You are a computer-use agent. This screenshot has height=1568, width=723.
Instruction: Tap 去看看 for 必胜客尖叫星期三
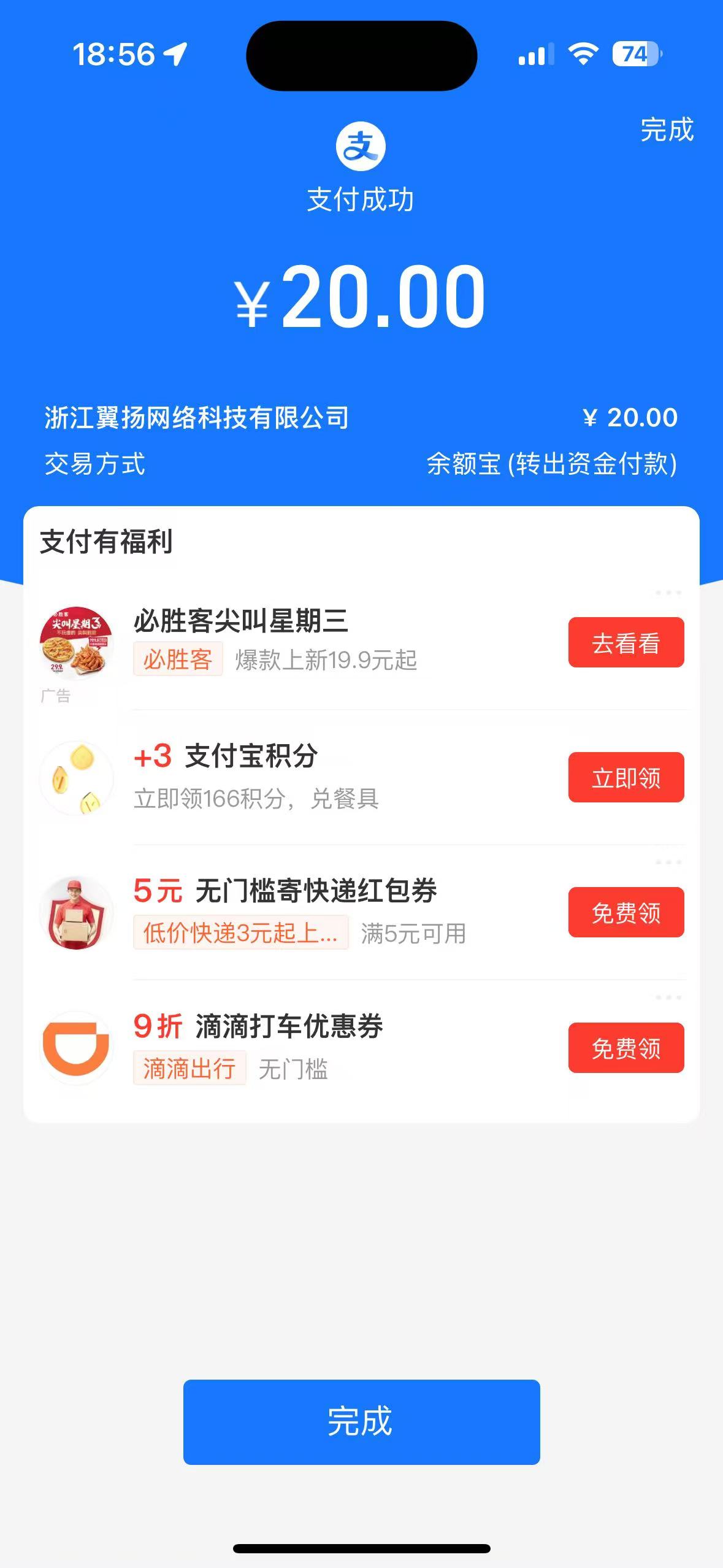pyautogui.click(x=625, y=642)
